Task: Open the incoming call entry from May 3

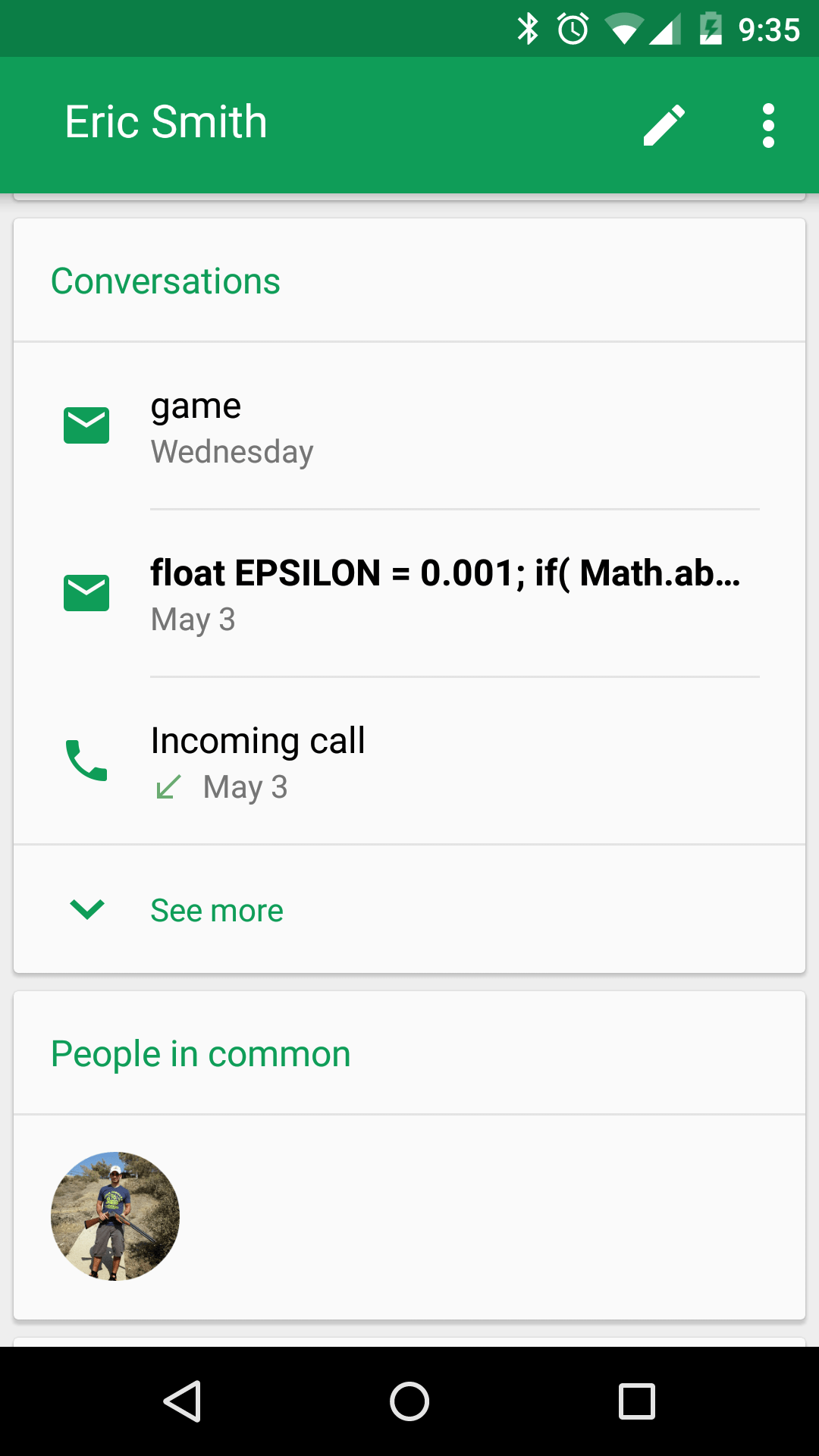Action: click(409, 761)
